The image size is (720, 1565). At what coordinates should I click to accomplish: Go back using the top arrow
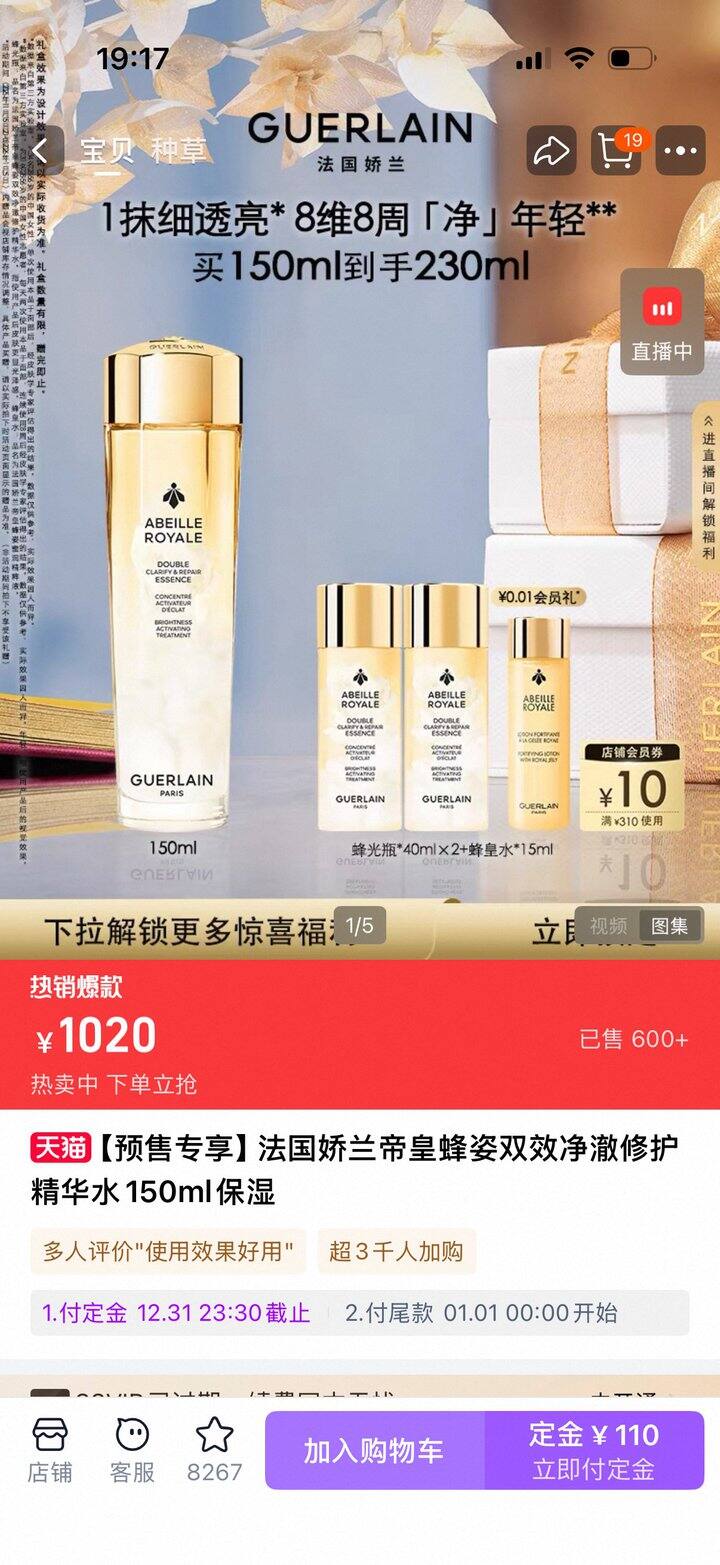40,151
